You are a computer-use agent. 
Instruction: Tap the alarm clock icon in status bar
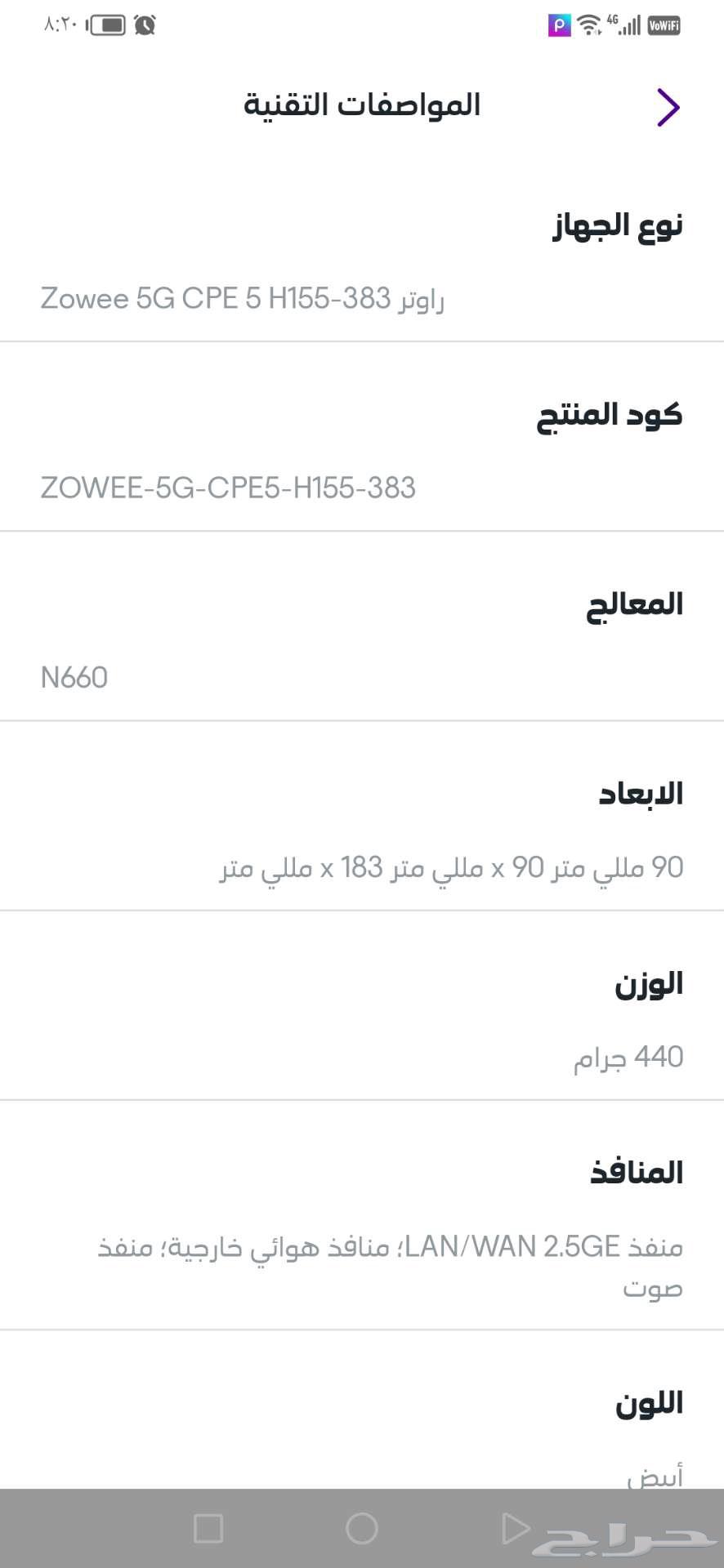[x=145, y=24]
